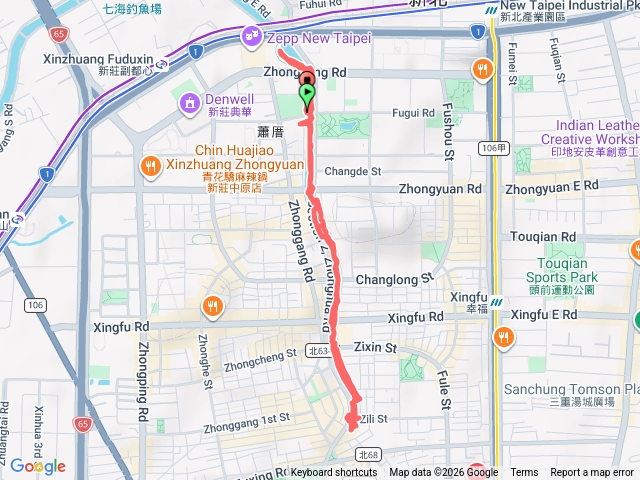Tap the green route start marker
Viewport: 640px width, 480px height.
coord(307,96)
